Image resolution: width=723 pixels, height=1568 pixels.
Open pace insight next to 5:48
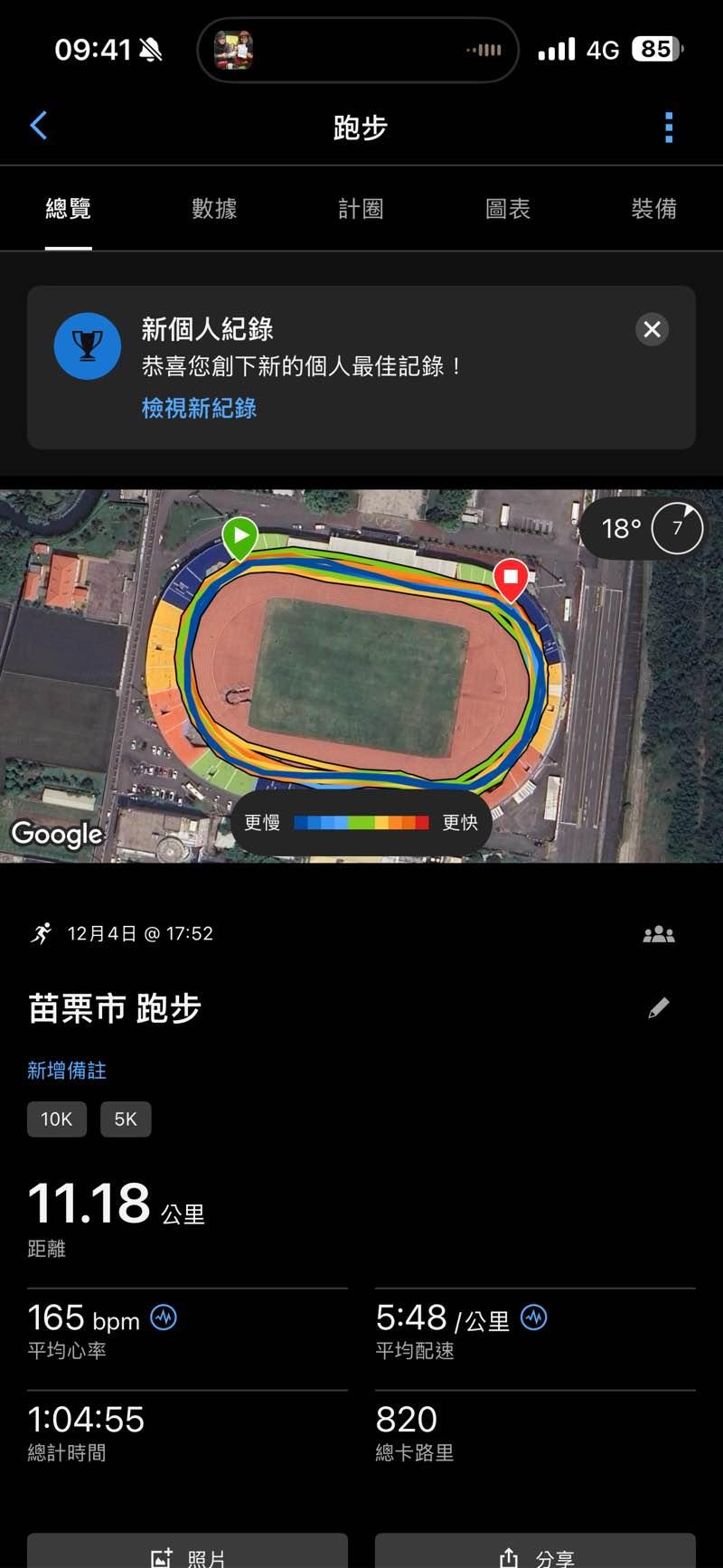click(x=534, y=1318)
